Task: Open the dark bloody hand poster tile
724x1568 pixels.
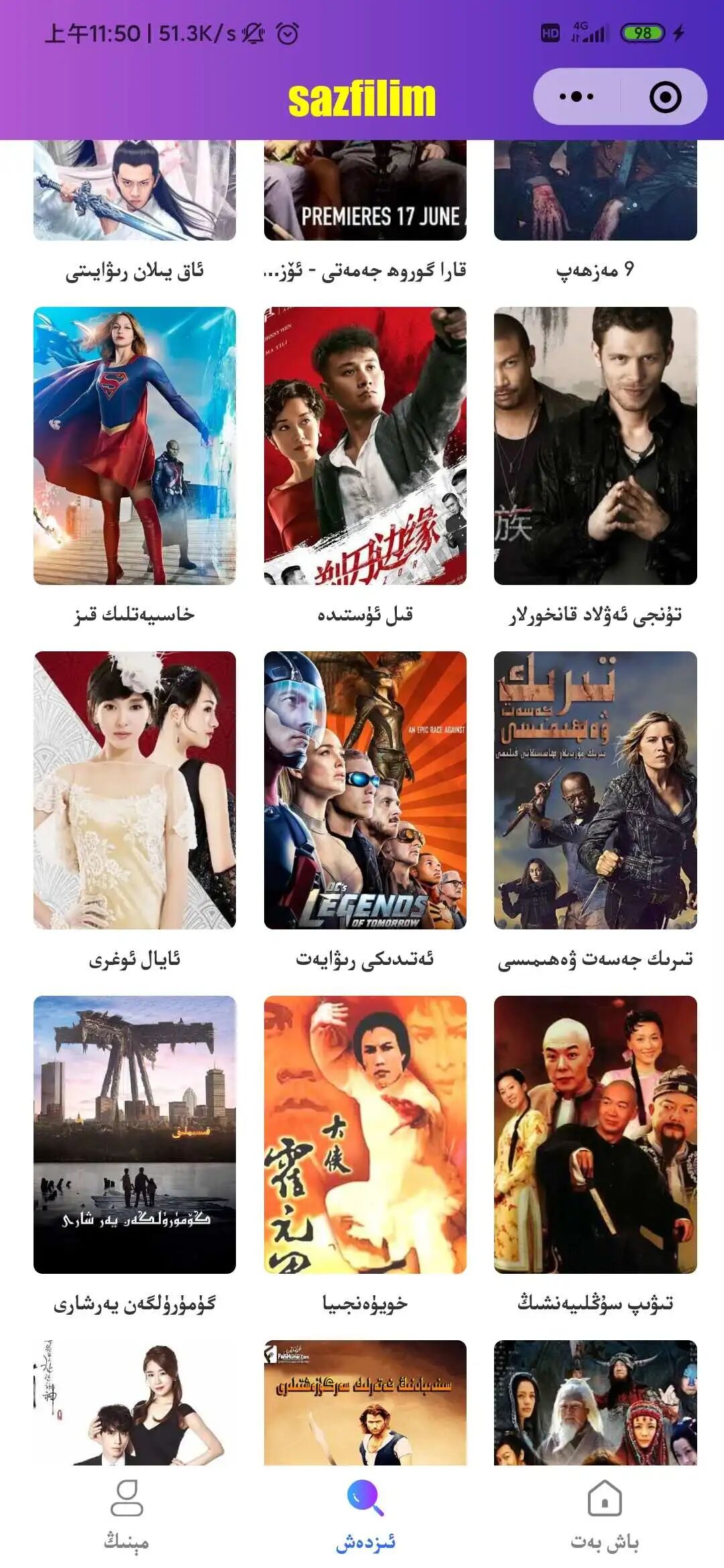Action: click(595, 191)
